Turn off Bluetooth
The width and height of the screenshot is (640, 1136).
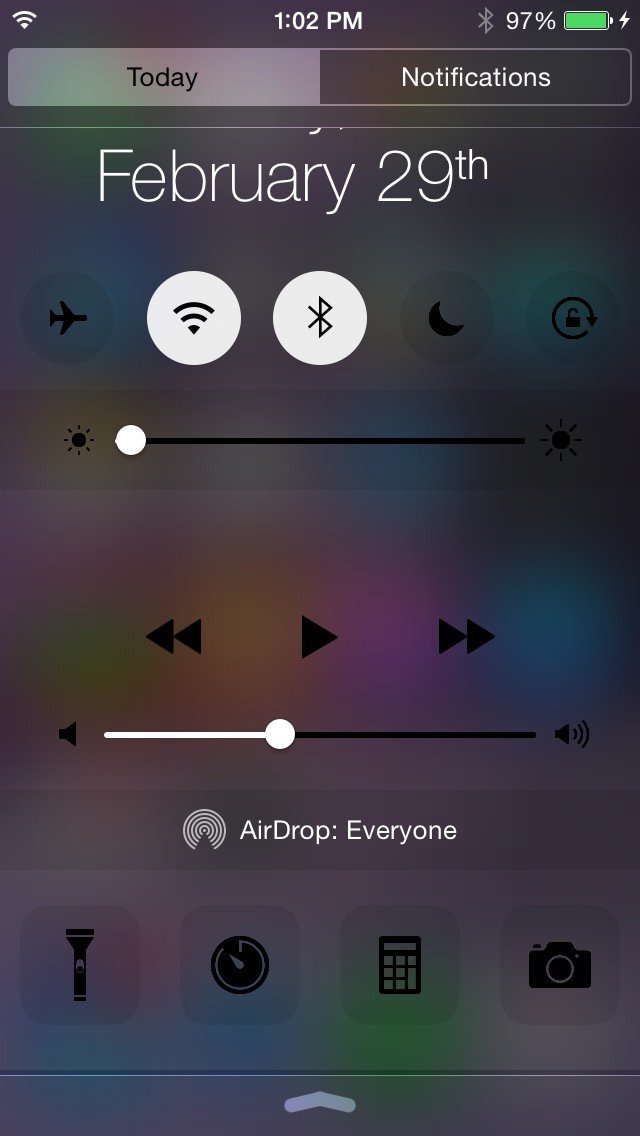point(320,319)
